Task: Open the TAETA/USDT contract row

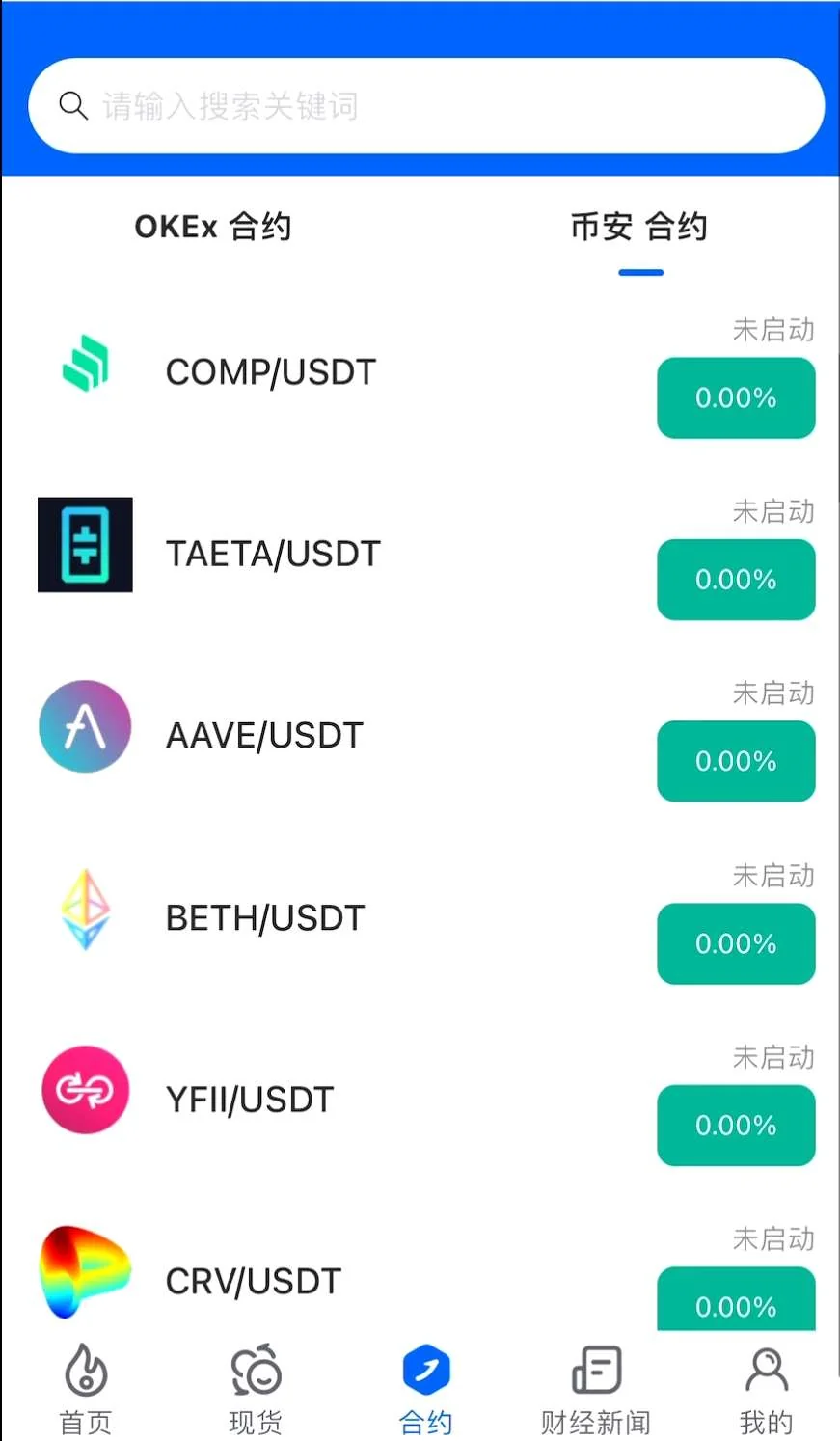Action: pyautogui.click(x=273, y=554)
